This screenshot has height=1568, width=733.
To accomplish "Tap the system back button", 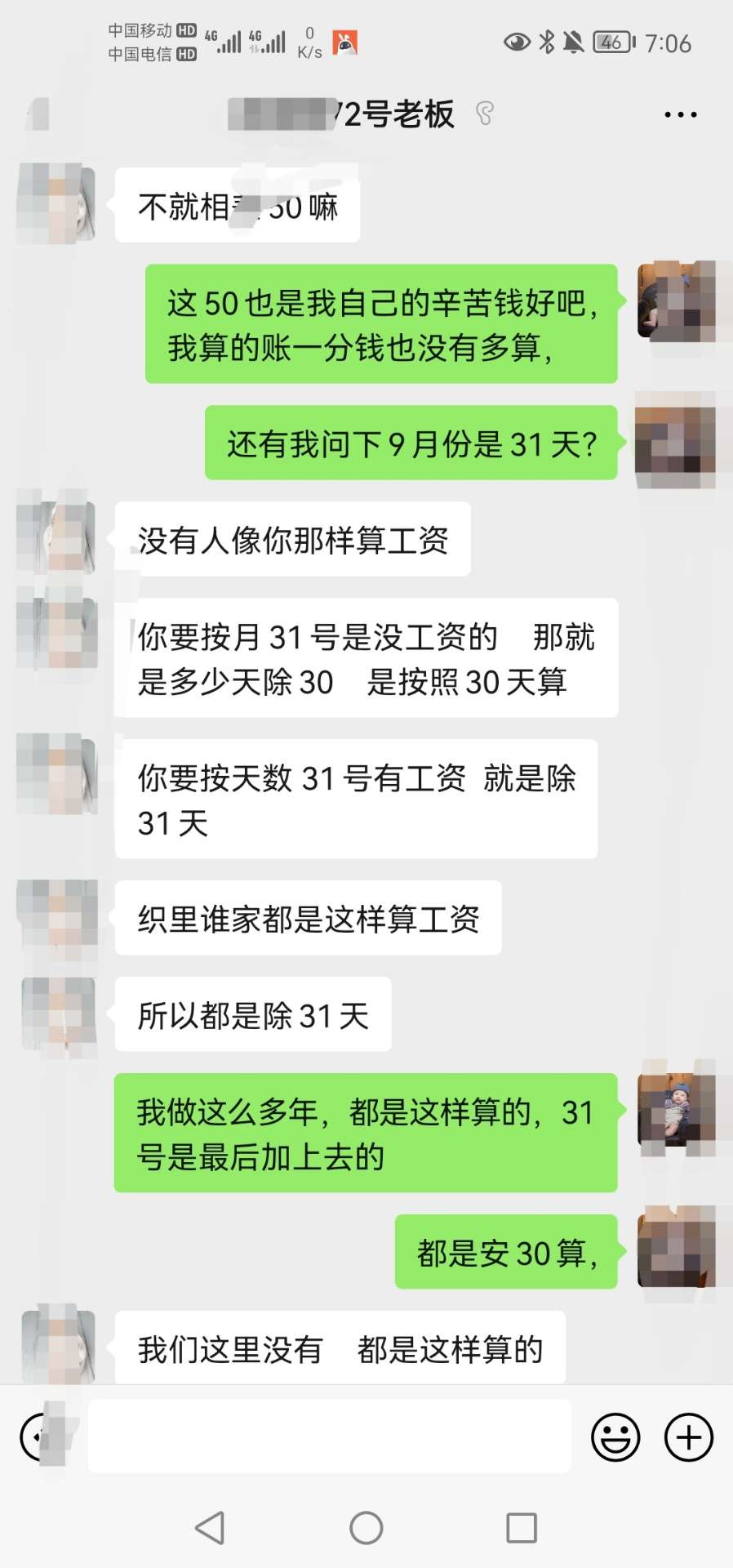I will [x=210, y=1527].
